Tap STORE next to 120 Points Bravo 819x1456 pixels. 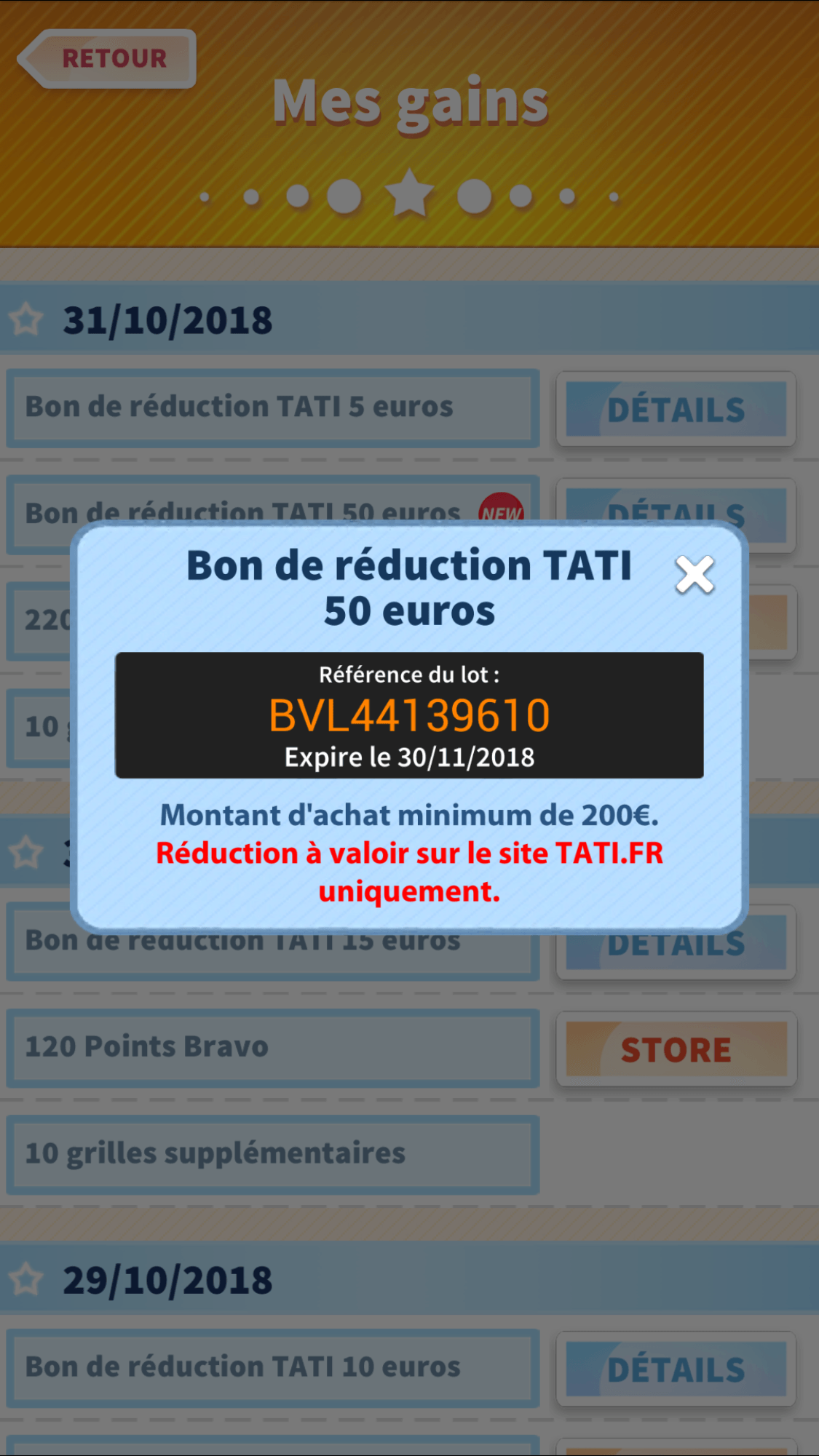pos(676,1049)
